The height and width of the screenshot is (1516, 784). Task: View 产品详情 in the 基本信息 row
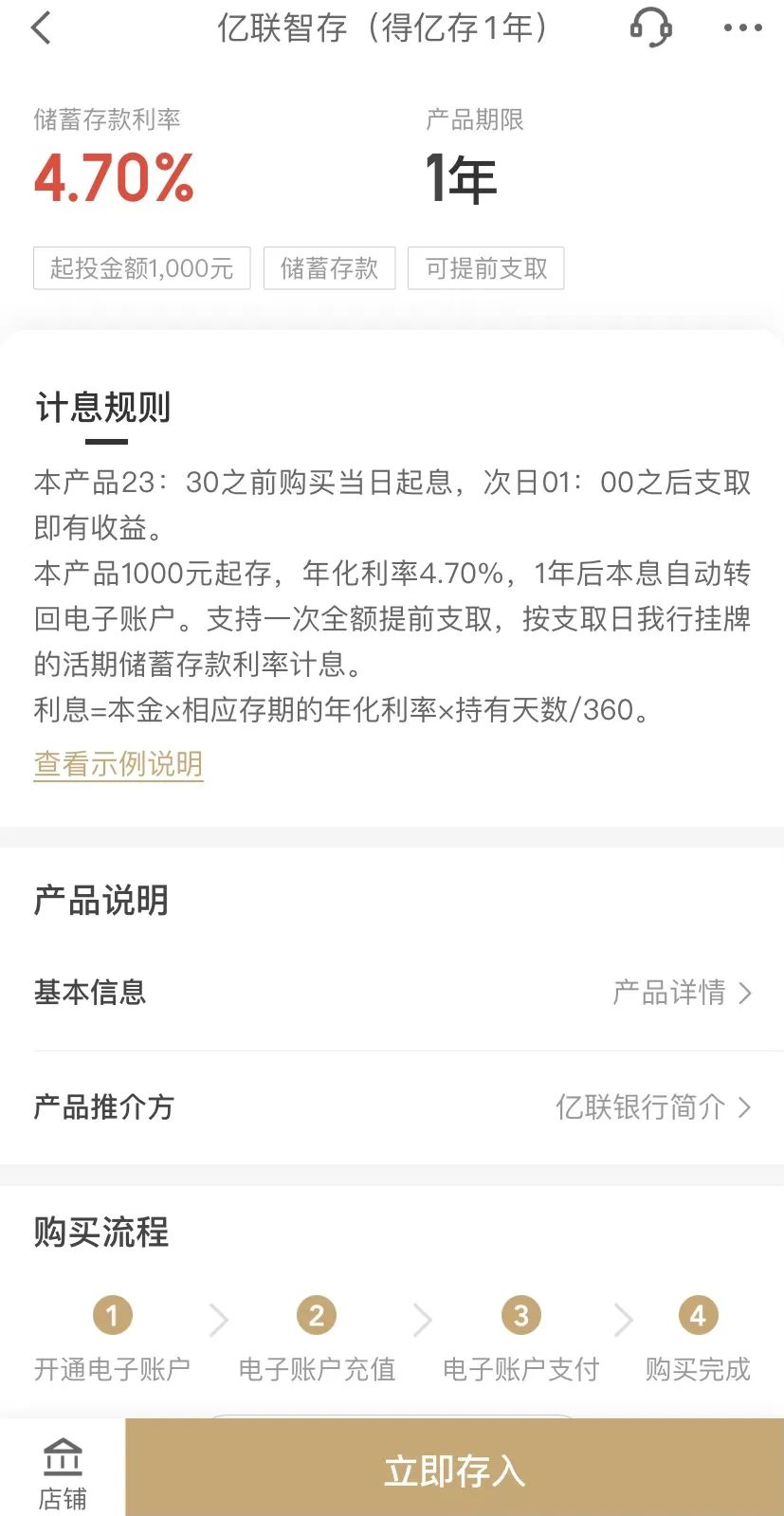[681, 993]
